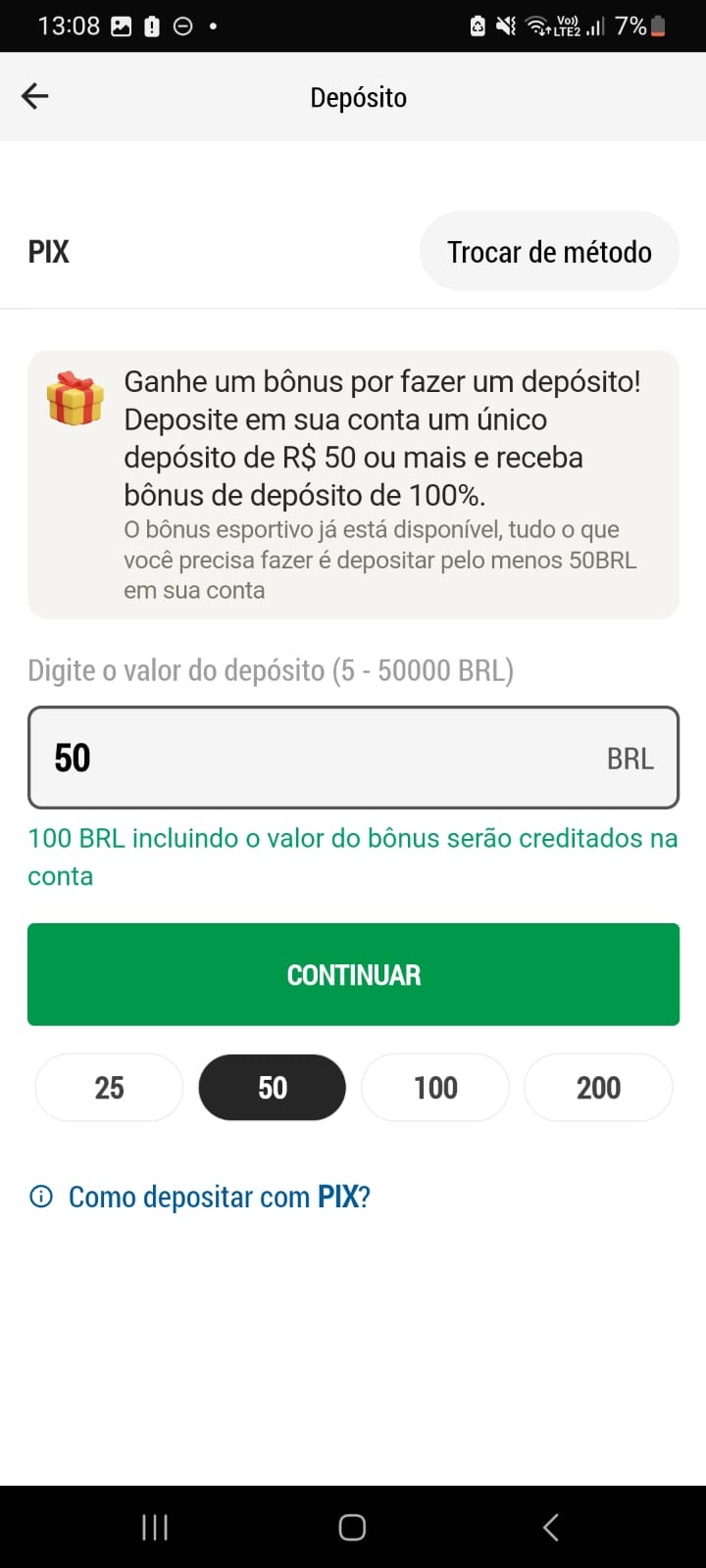Viewport: 706px width, 1568px height.
Task: Pick the 100 amount chip
Action: click(x=435, y=1087)
